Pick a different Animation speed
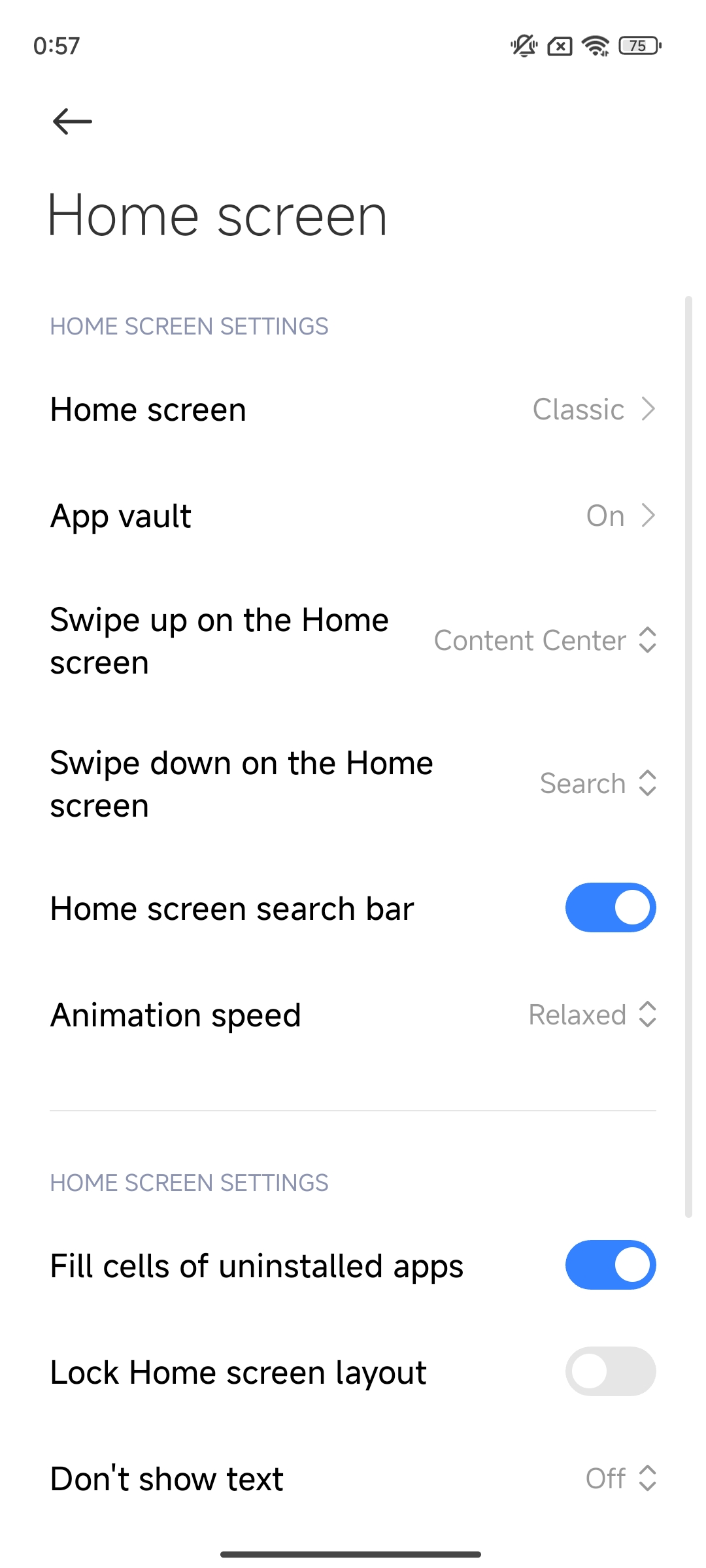The height and width of the screenshot is (1568, 706). (353, 1015)
